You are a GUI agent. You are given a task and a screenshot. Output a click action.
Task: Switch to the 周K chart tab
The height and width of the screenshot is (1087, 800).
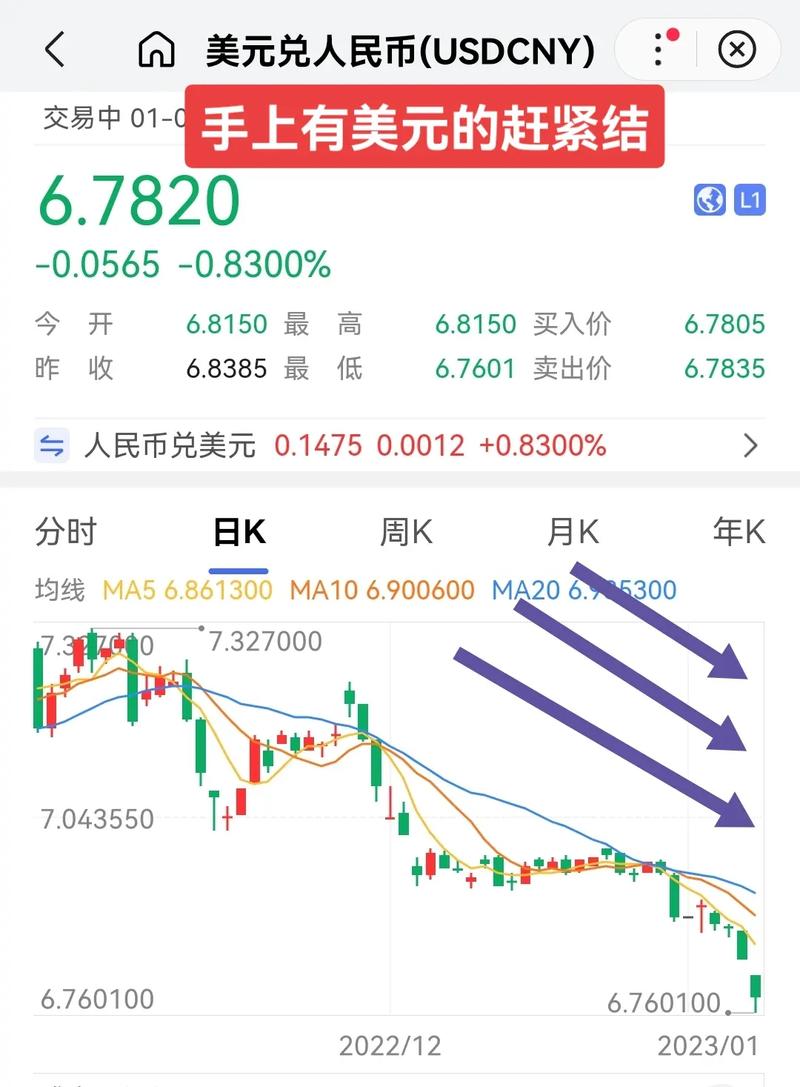click(406, 532)
